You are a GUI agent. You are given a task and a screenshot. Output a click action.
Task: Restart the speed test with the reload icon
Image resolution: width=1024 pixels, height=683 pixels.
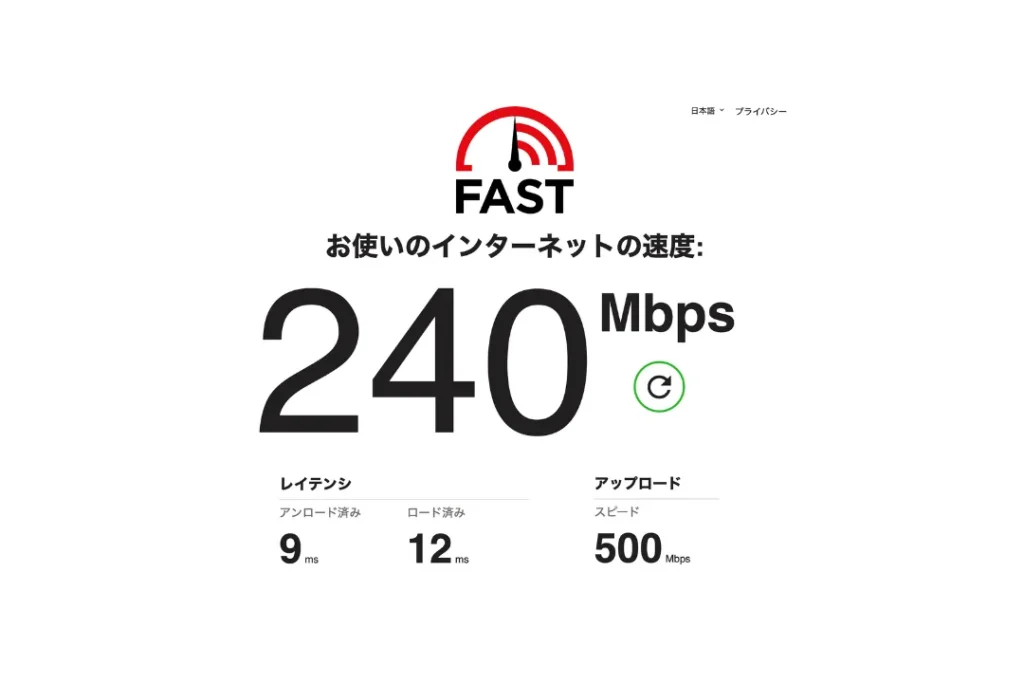(659, 387)
